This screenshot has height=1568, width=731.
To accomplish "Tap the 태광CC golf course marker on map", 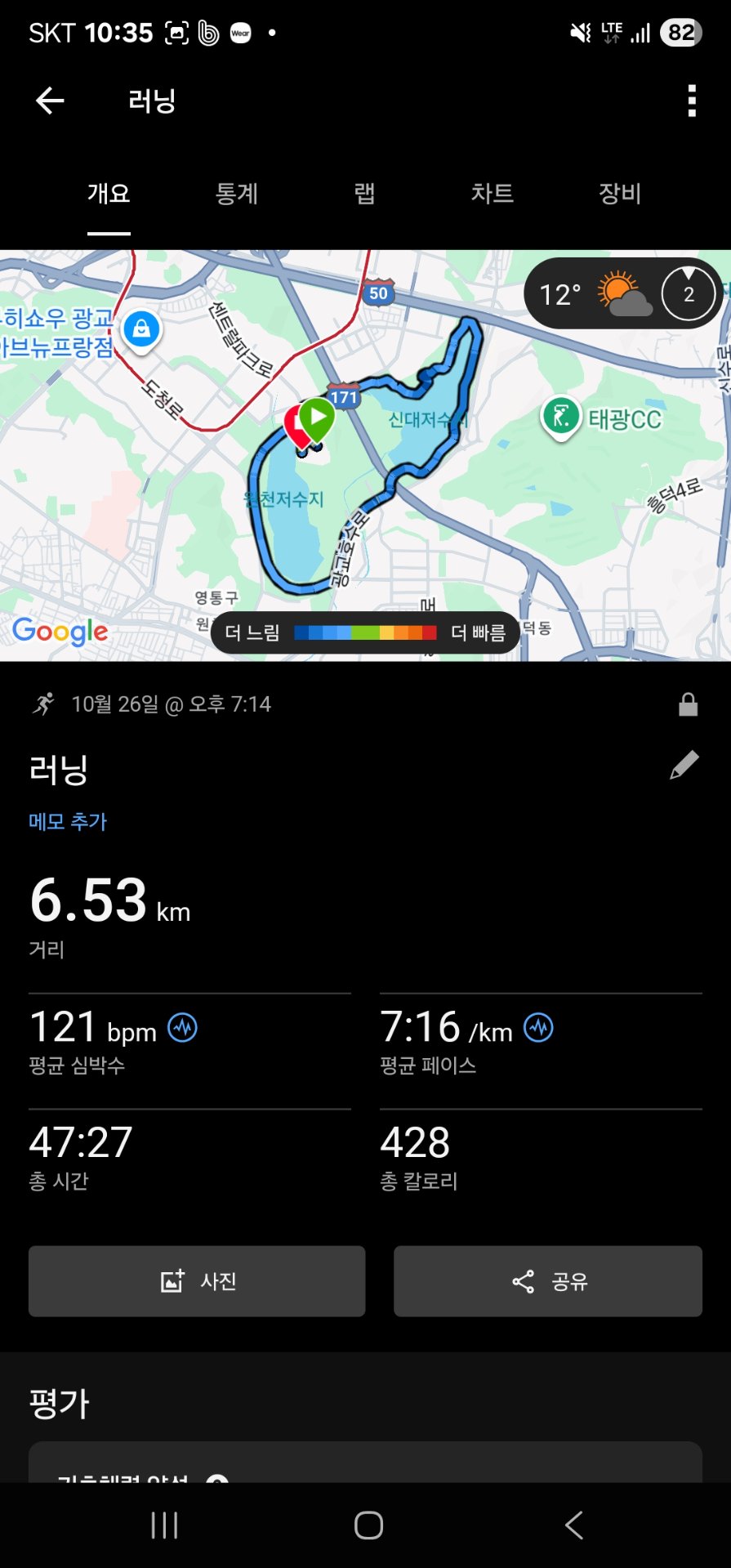I will click(x=560, y=418).
